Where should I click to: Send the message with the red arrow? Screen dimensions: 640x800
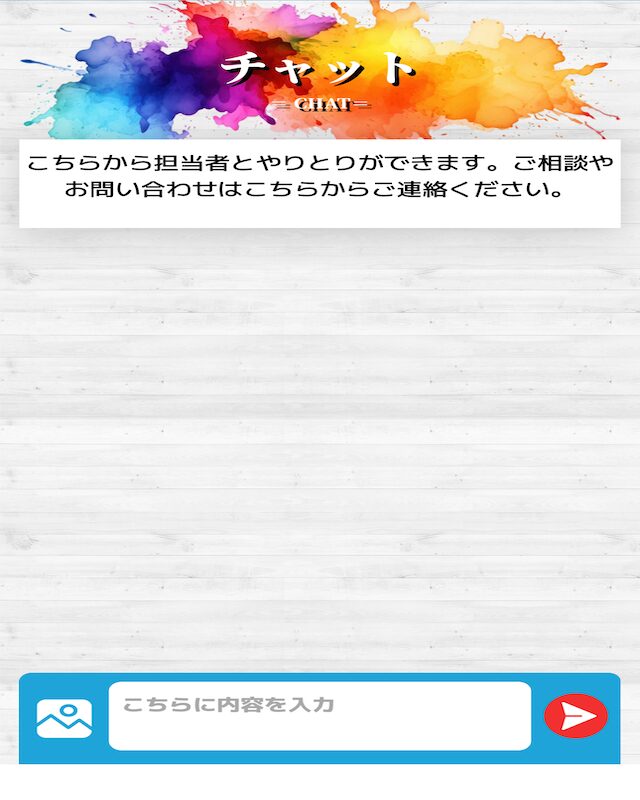pos(576,716)
